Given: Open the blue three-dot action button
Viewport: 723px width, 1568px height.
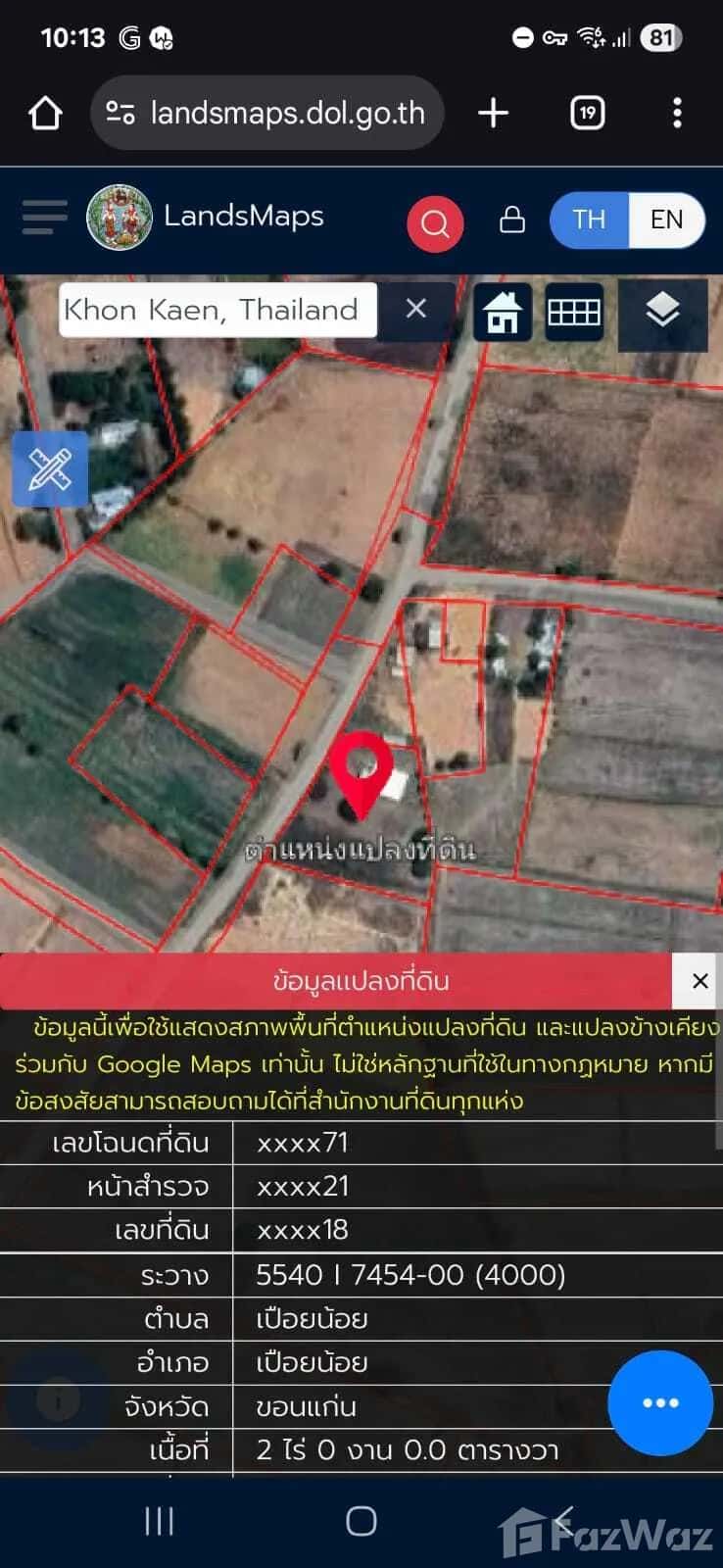Looking at the screenshot, I should click(x=659, y=1402).
